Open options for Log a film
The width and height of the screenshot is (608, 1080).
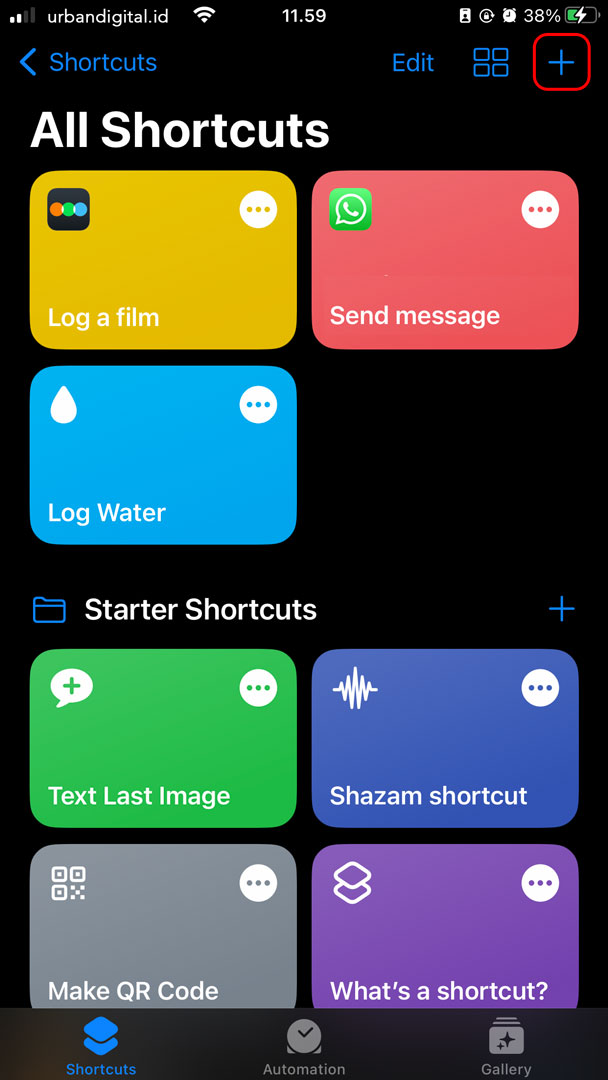259,210
